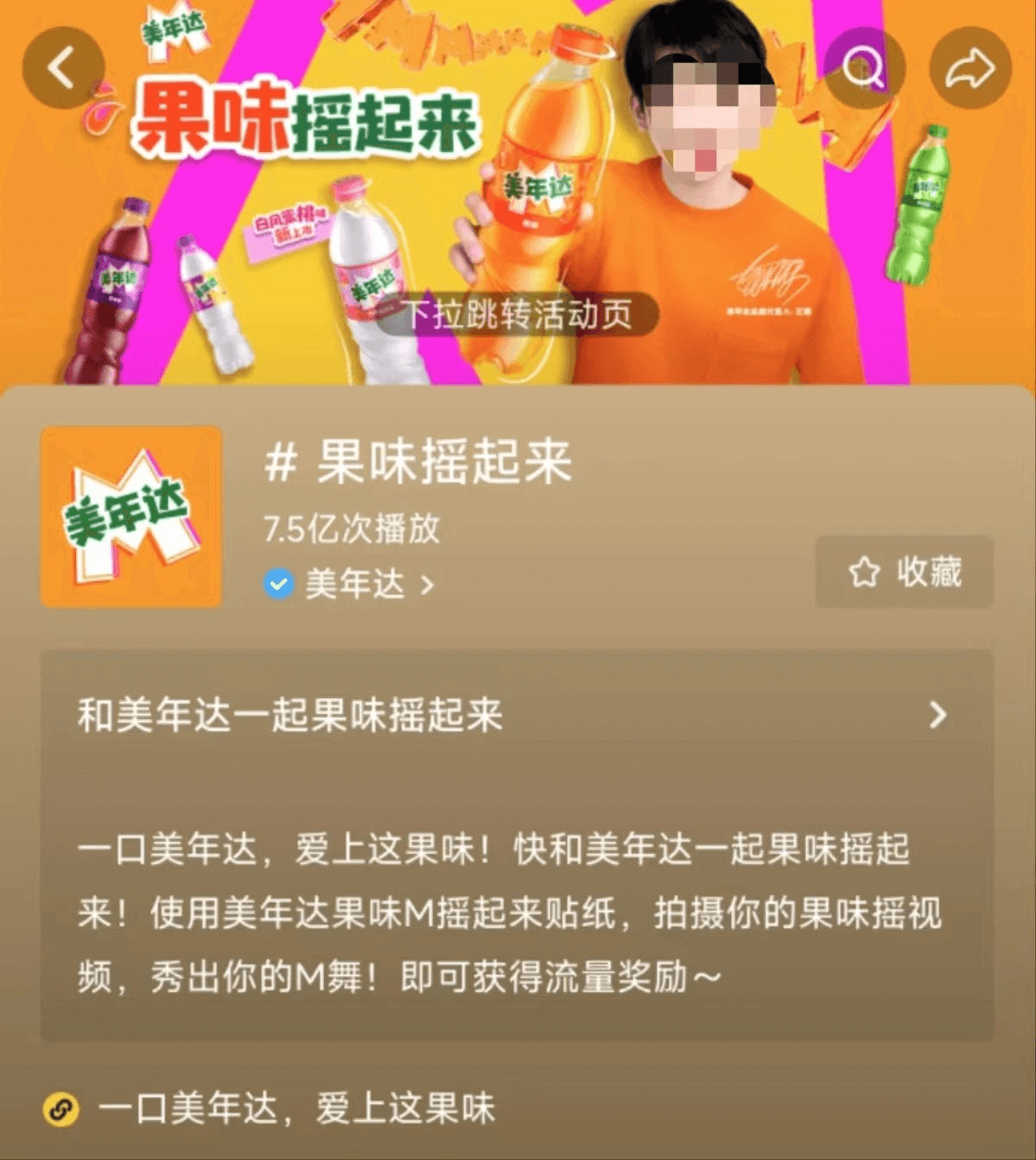Image resolution: width=1036 pixels, height=1160 pixels.
Task: Open search from the magnifier icon
Action: tap(863, 68)
